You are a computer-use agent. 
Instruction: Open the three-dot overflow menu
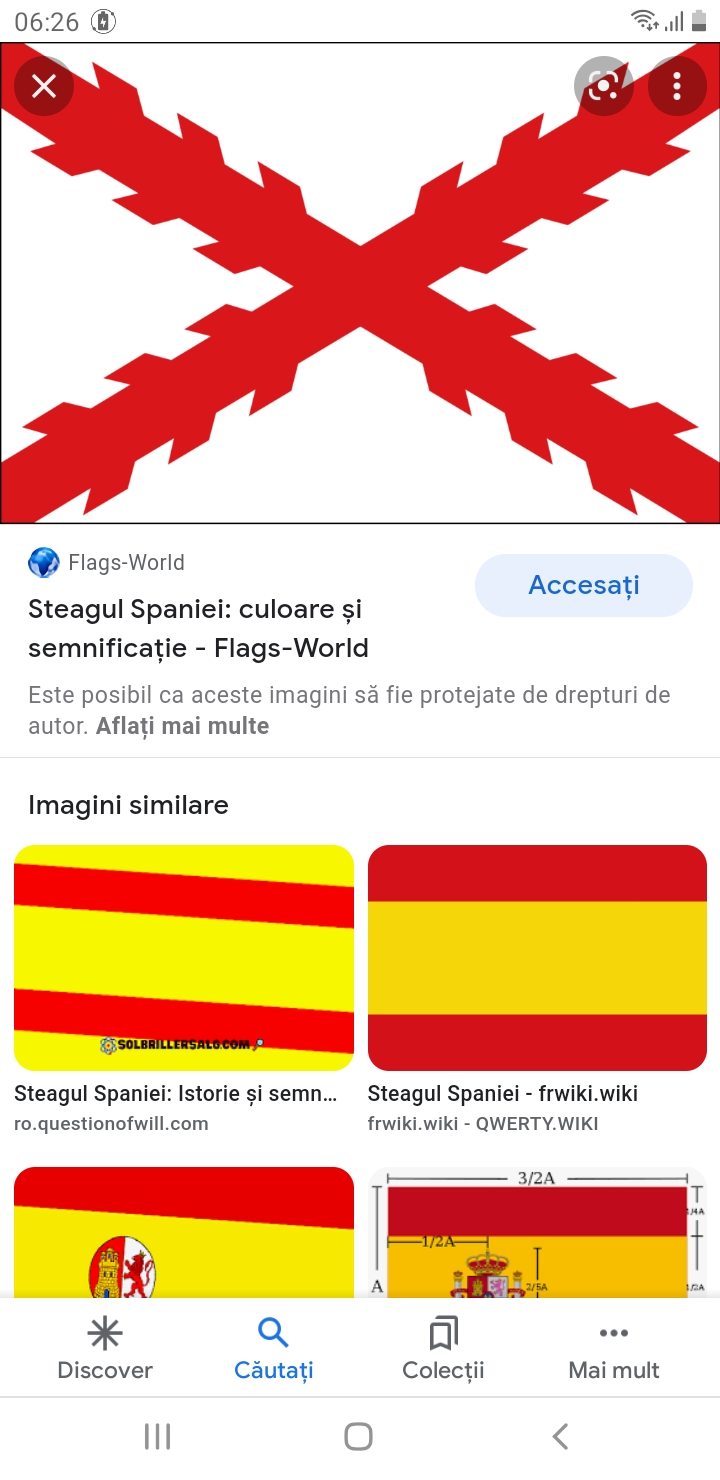tap(677, 87)
